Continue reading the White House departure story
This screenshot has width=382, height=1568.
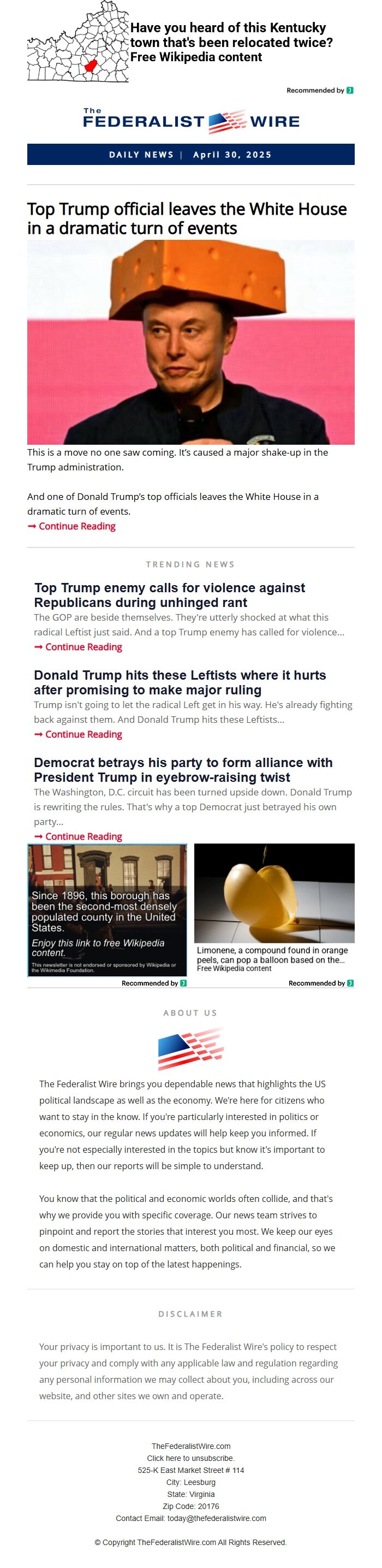click(x=76, y=527)
